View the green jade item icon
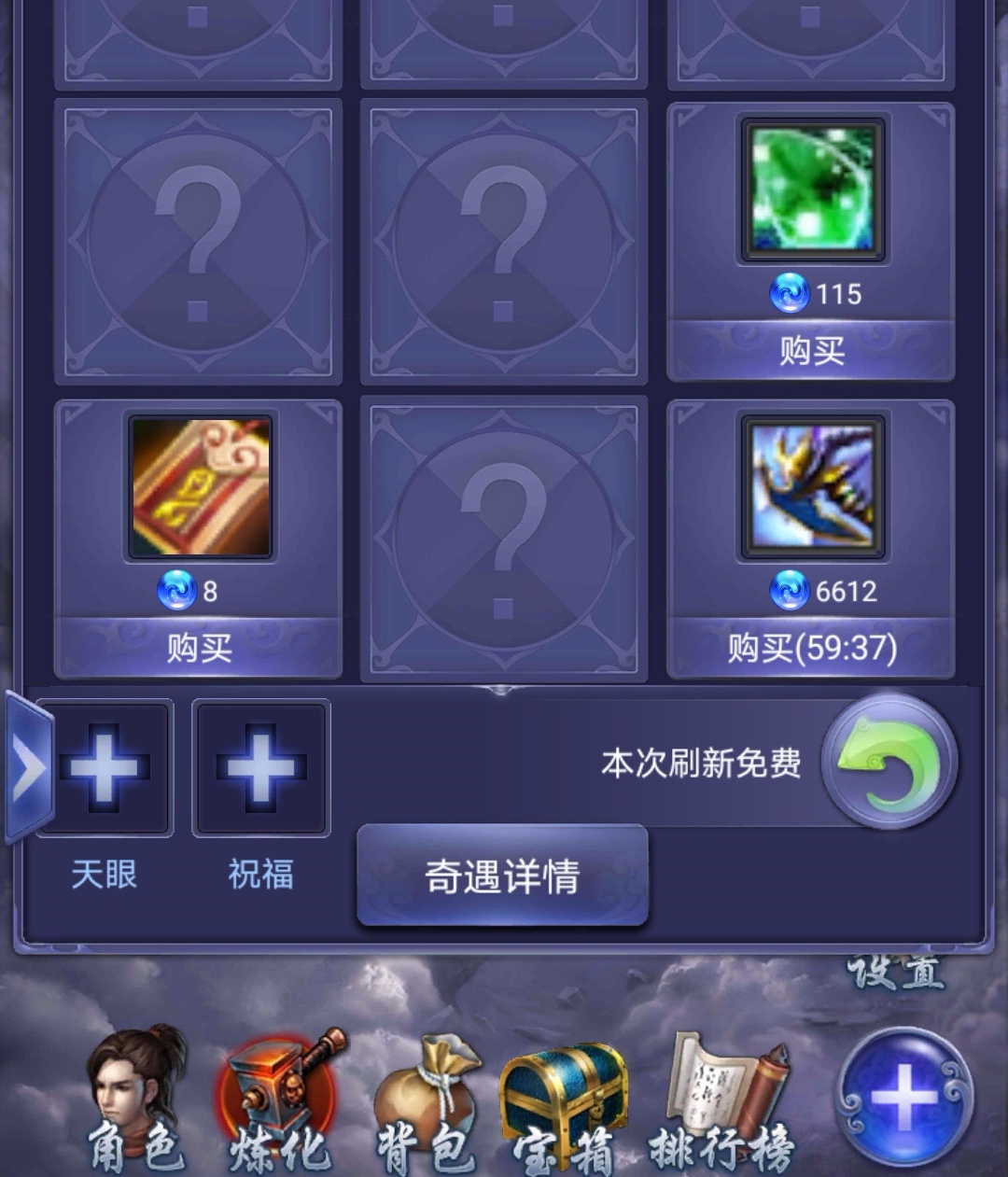Image resolution: width=1008 pixels, height=1177 pixels. tap(811, 189)
